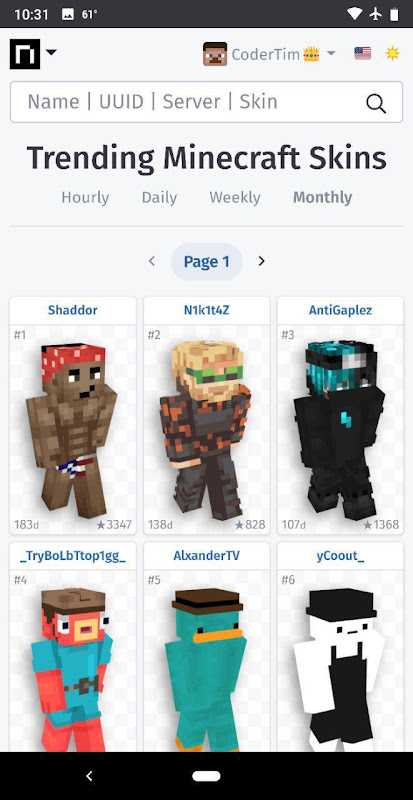This screenshot has width=413, height=800.
Task: Go to the previous page arrow
Action: [x=152, y=261]
